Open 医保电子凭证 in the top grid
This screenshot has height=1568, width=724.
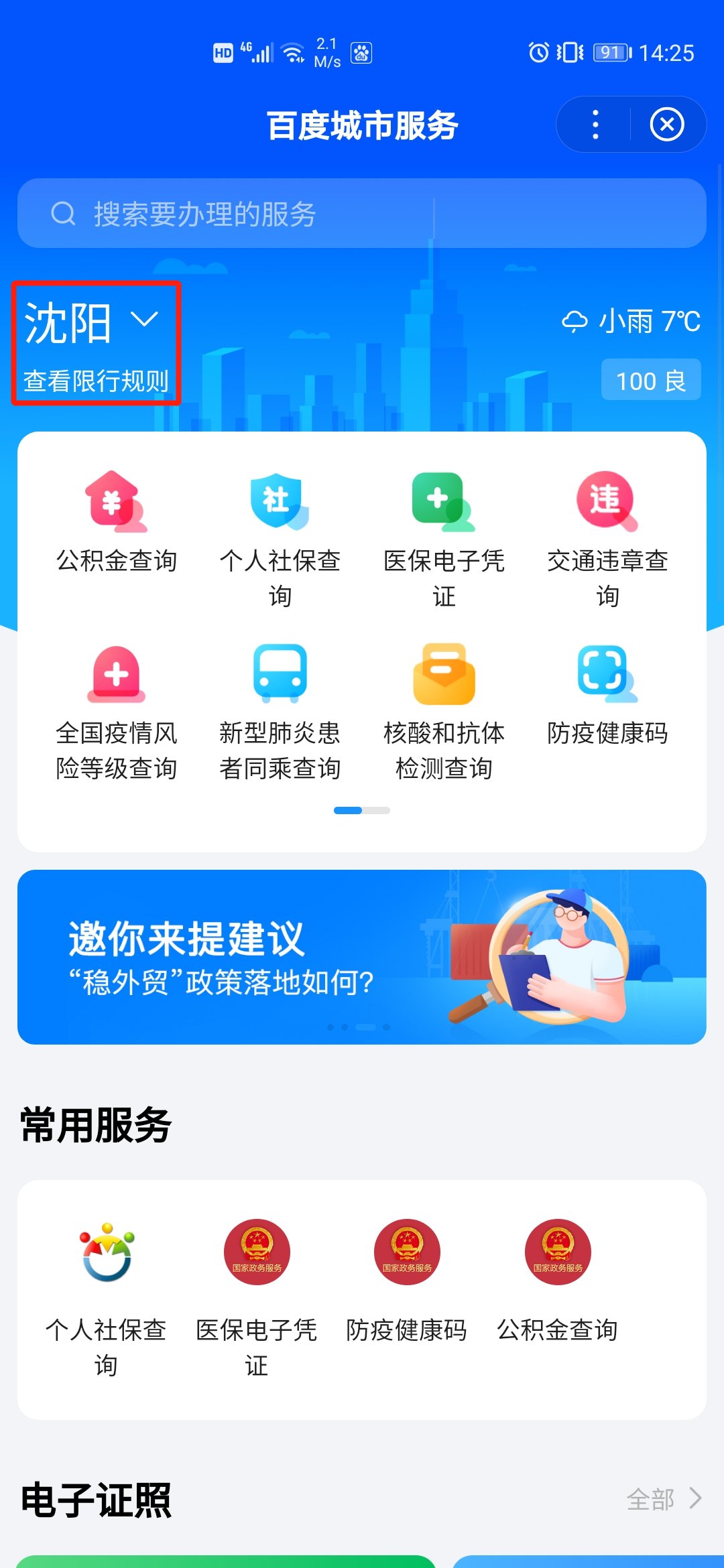click(x=444, y=536)
